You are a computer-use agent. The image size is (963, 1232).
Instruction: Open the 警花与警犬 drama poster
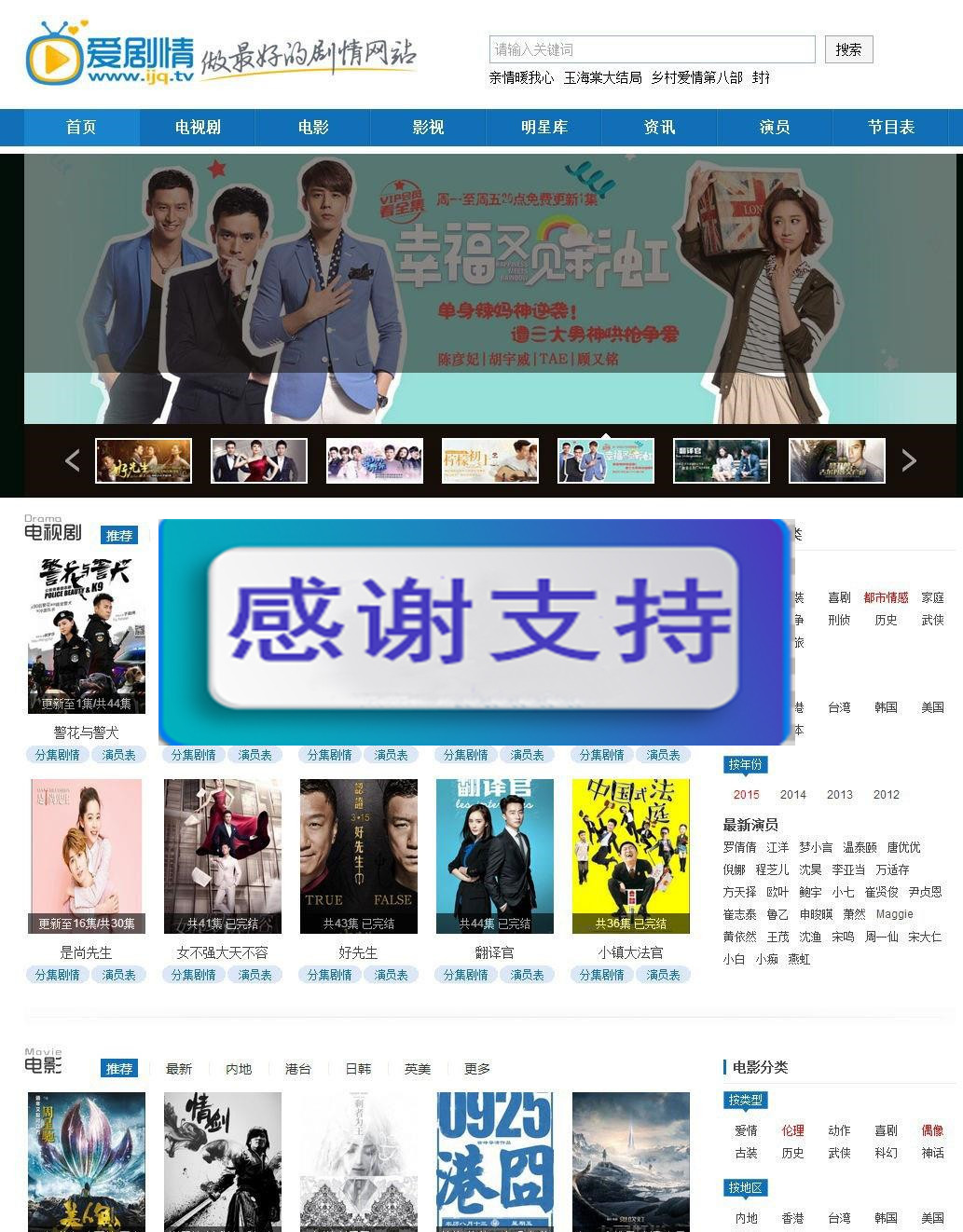pos(87,637)
